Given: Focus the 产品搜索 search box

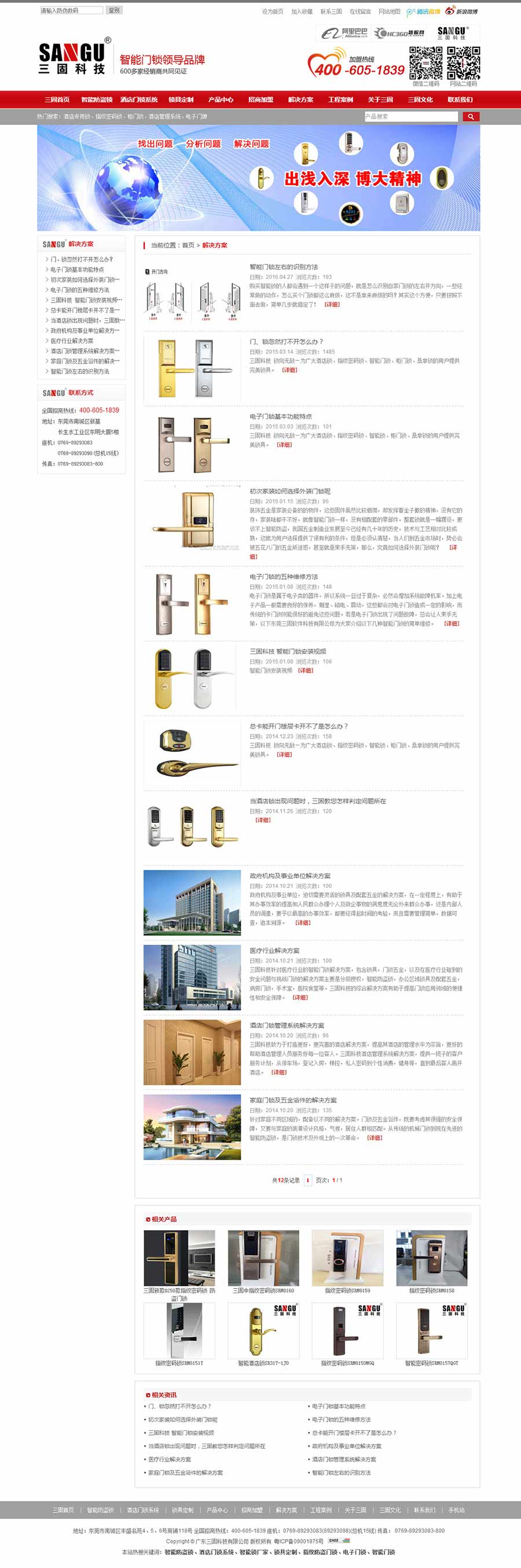Looking at the screenshot, I should coord(410,116).
